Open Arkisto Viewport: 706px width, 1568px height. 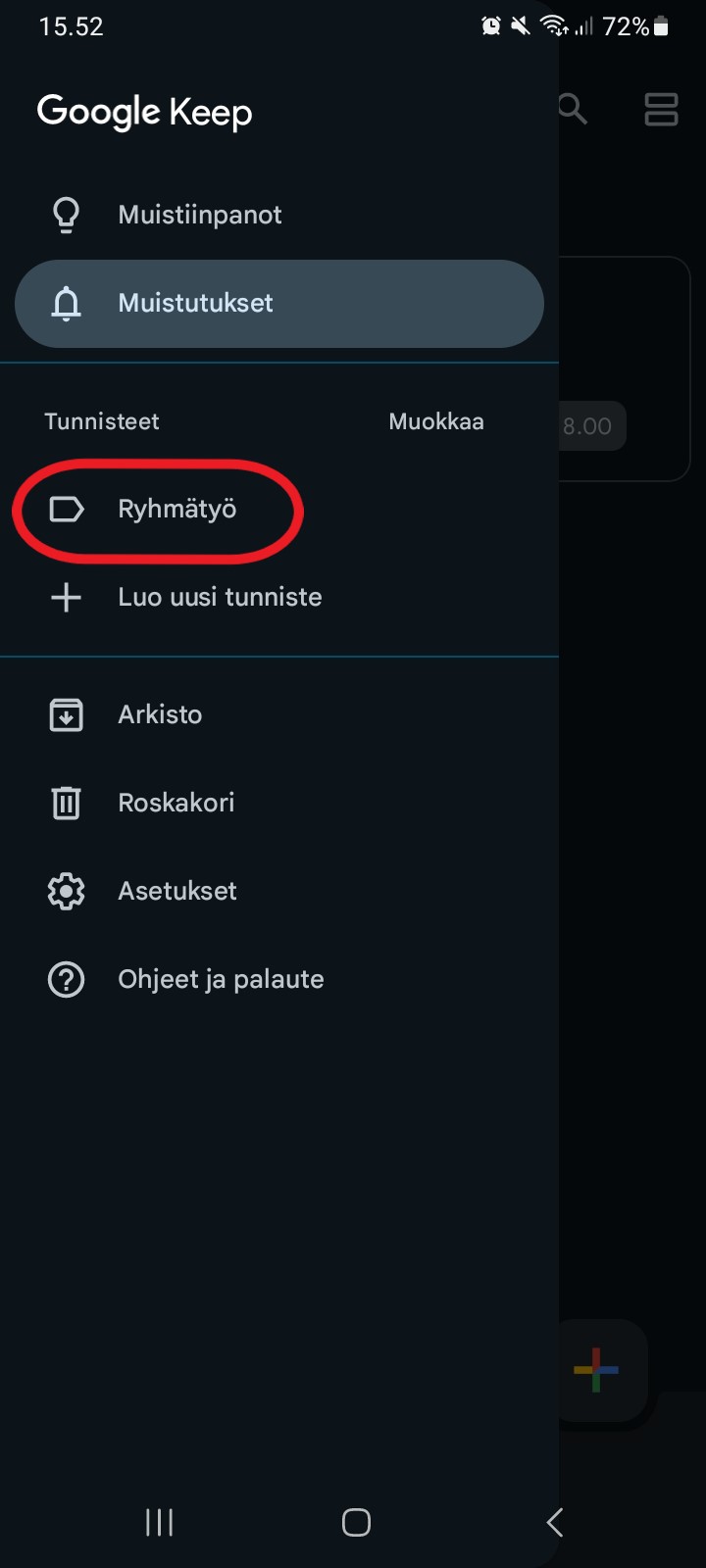279,714
